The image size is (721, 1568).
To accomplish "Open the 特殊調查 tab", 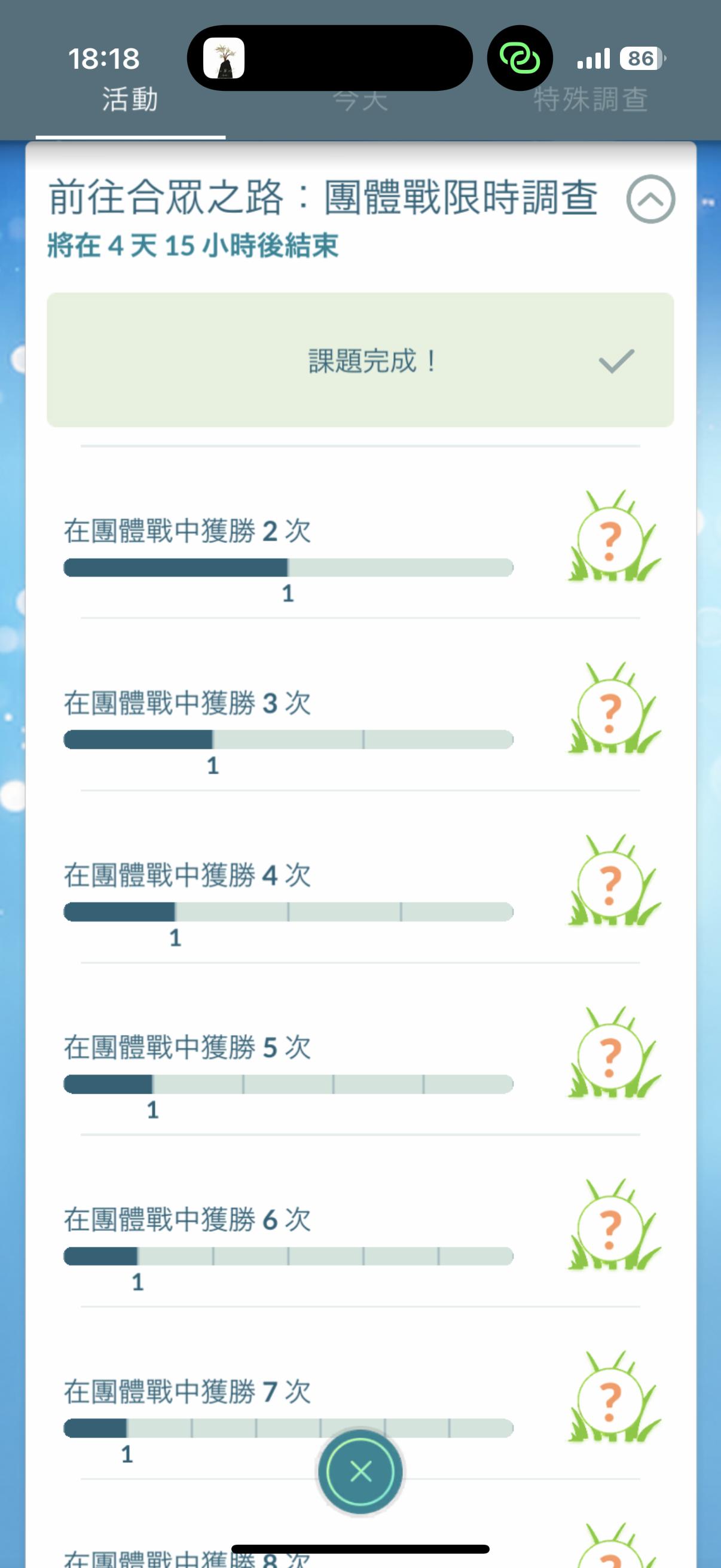I will click(590, 100).
